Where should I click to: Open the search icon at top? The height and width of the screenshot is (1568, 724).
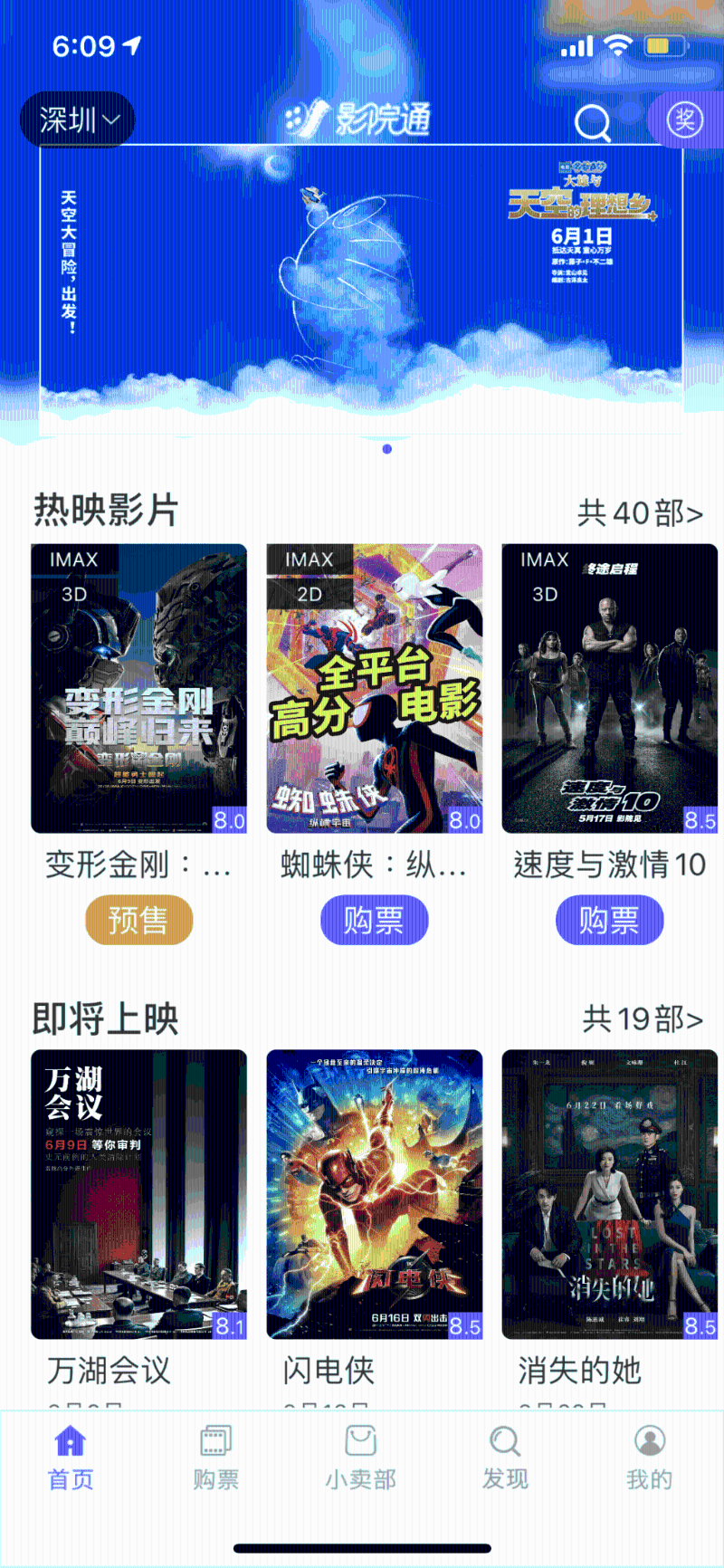point(593,120)
